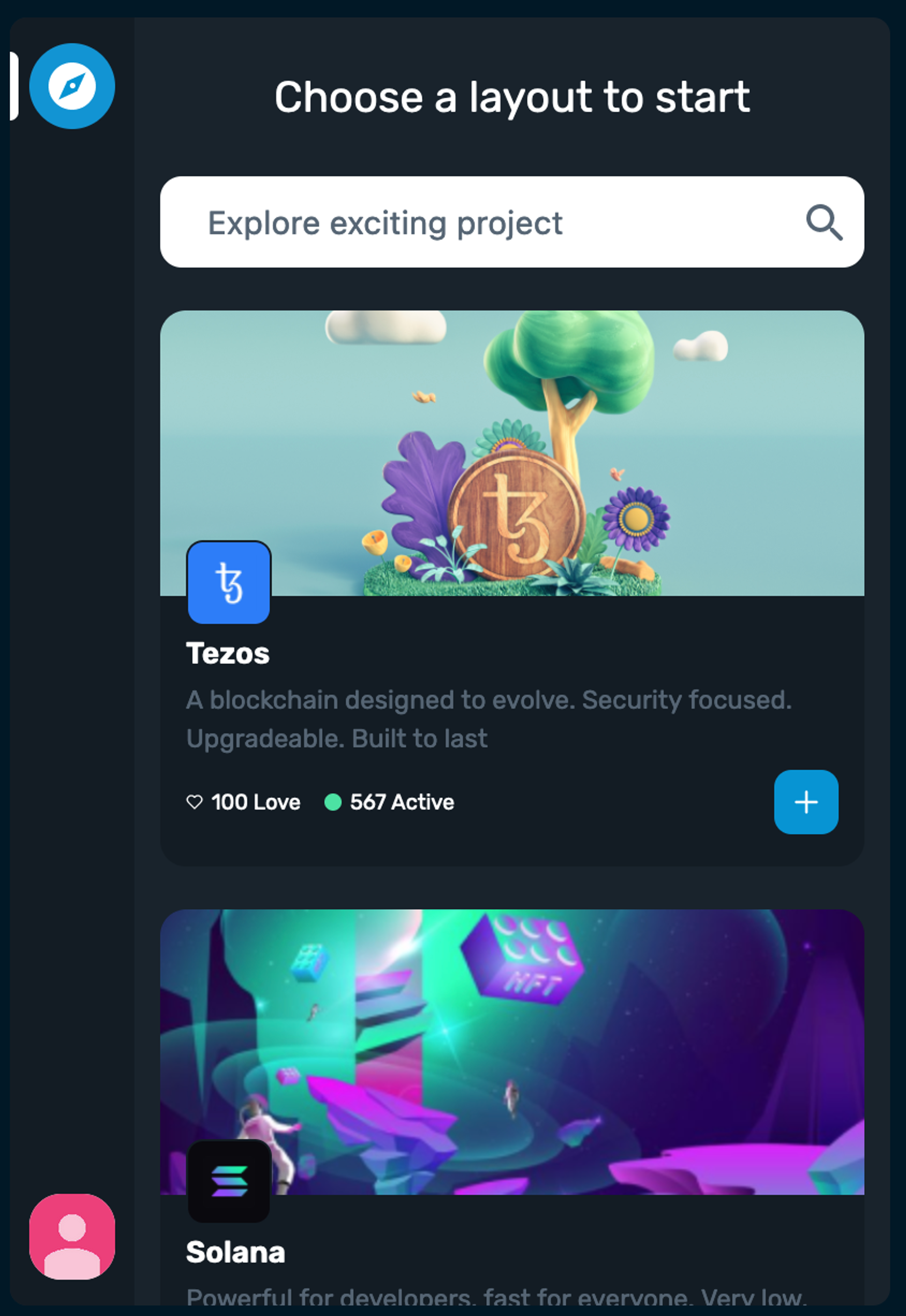The image size is (906, 1316).
Task: Tap the magnifier search icon
Action: pos(823,222)
